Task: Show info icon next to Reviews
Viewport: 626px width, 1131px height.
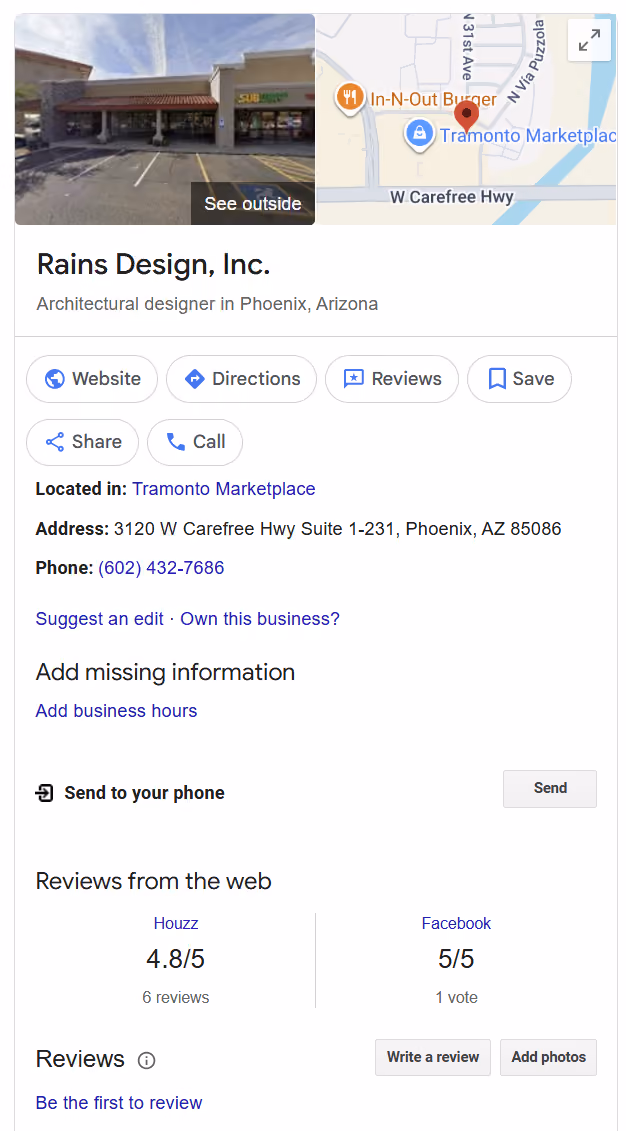Action: (x=146, y=1060)
